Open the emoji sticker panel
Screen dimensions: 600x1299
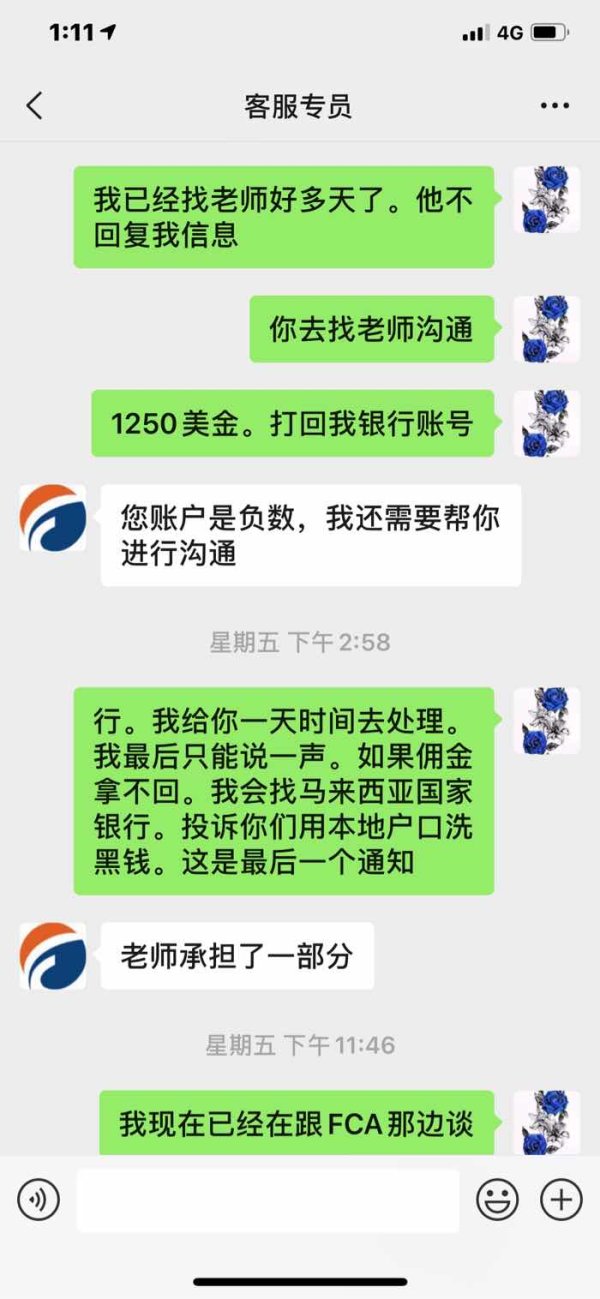pyautogui.click(x=497, y=1199)
